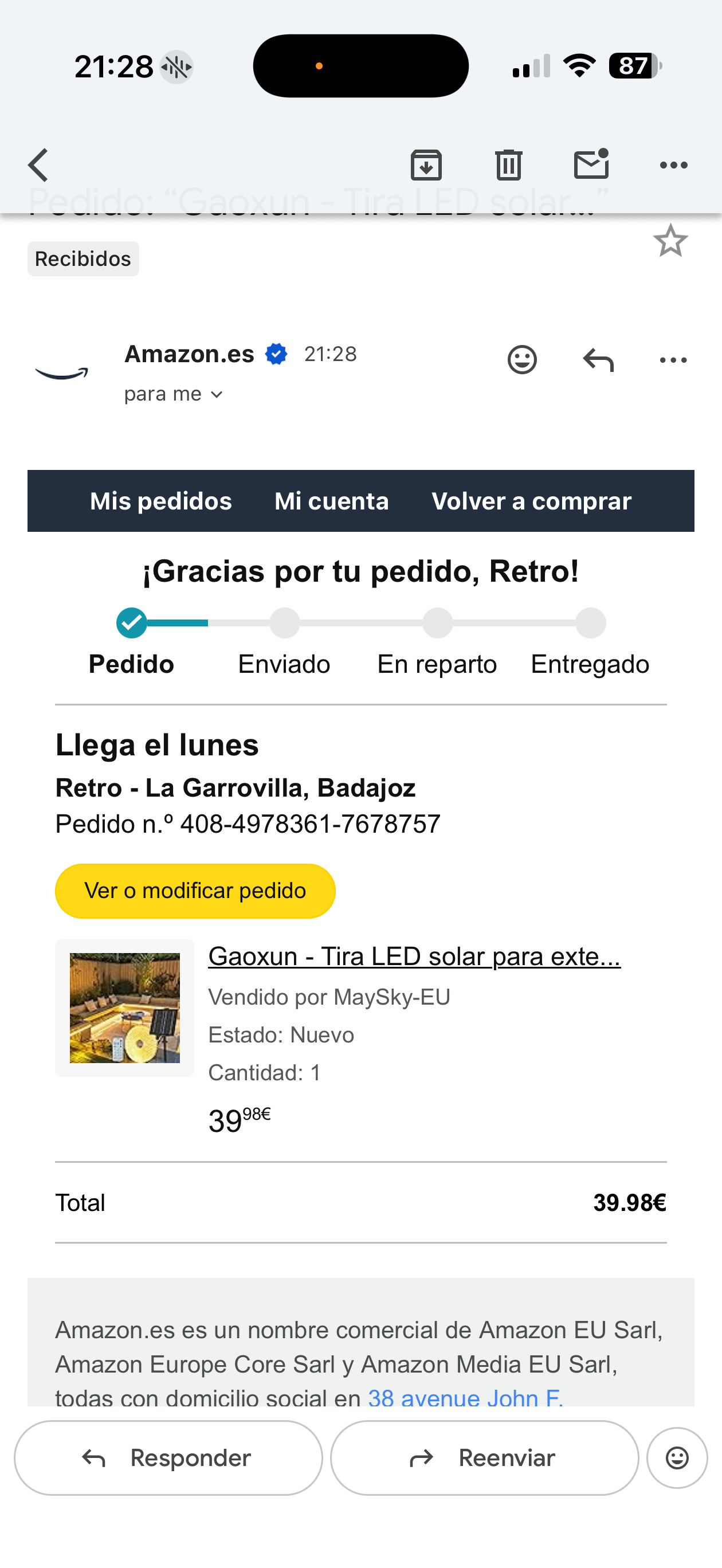This screenshot has height=1568, width=722.
Task: Open the top toolbar overflow menu
Action: tap(673, 165)
